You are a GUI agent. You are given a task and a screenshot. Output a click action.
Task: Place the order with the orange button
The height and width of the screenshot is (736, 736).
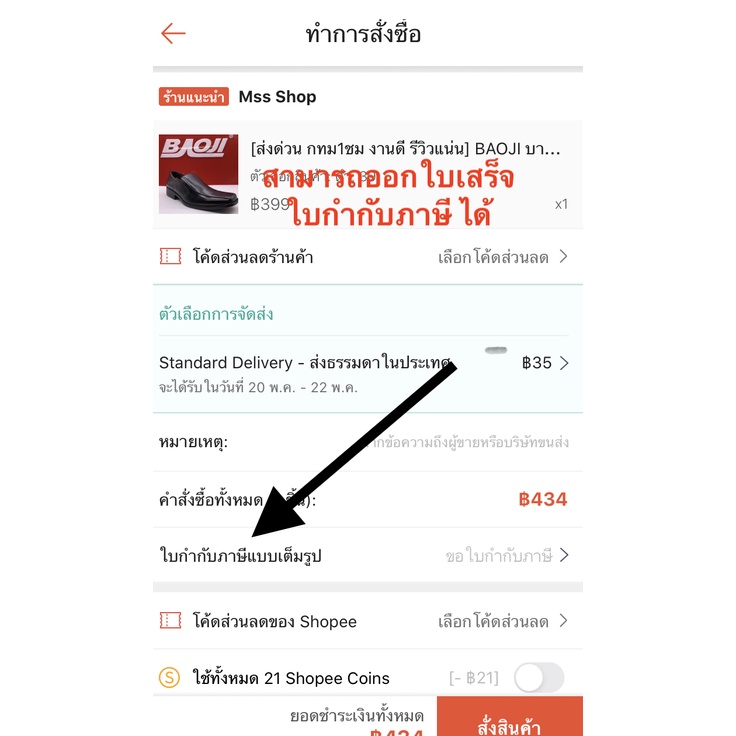510,716
